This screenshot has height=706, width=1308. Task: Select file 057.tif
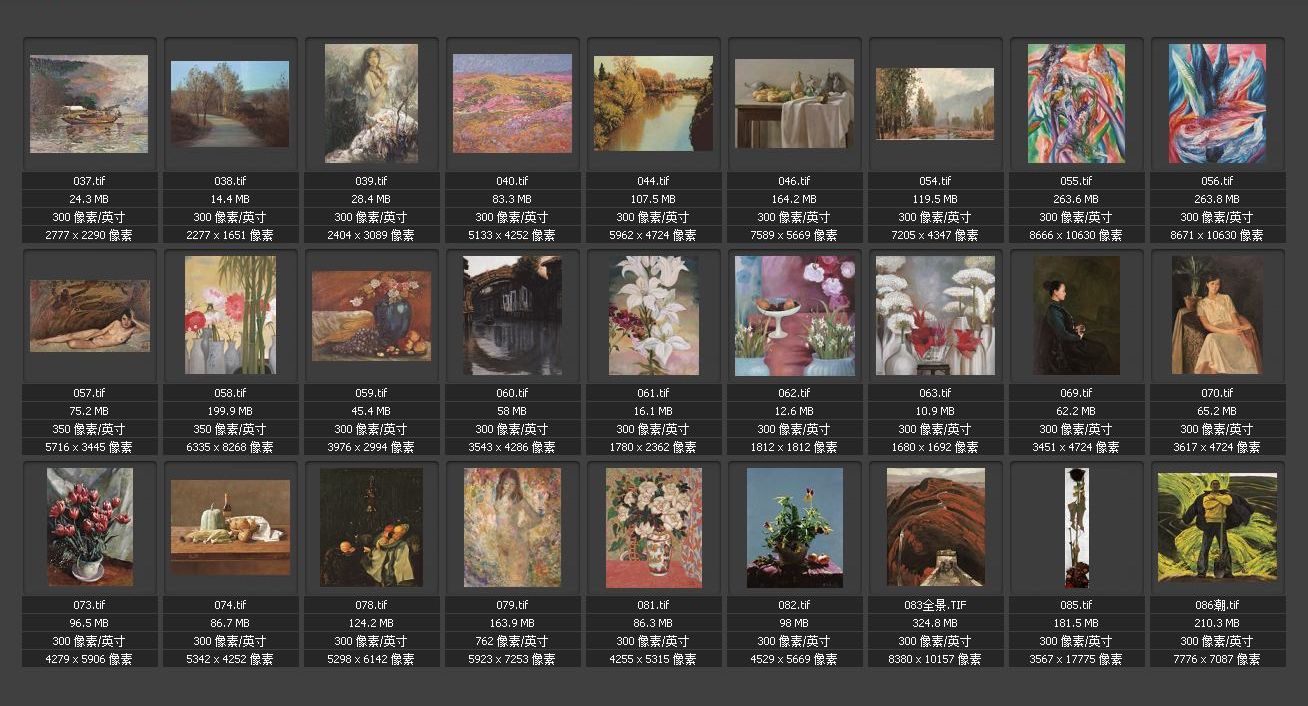coord(89,315)
